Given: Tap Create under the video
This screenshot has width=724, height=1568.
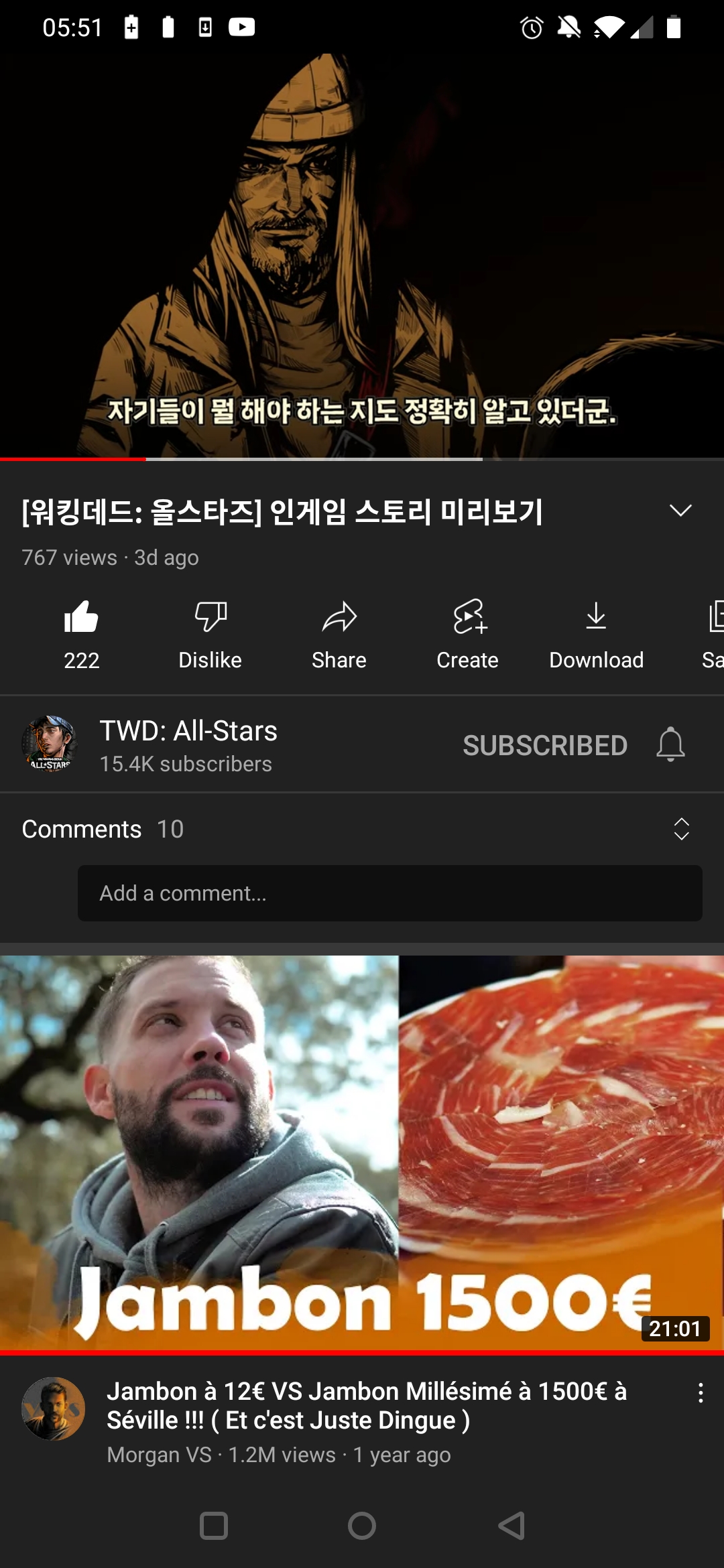Looking at the screenshot, I should (x=467, y=633).
